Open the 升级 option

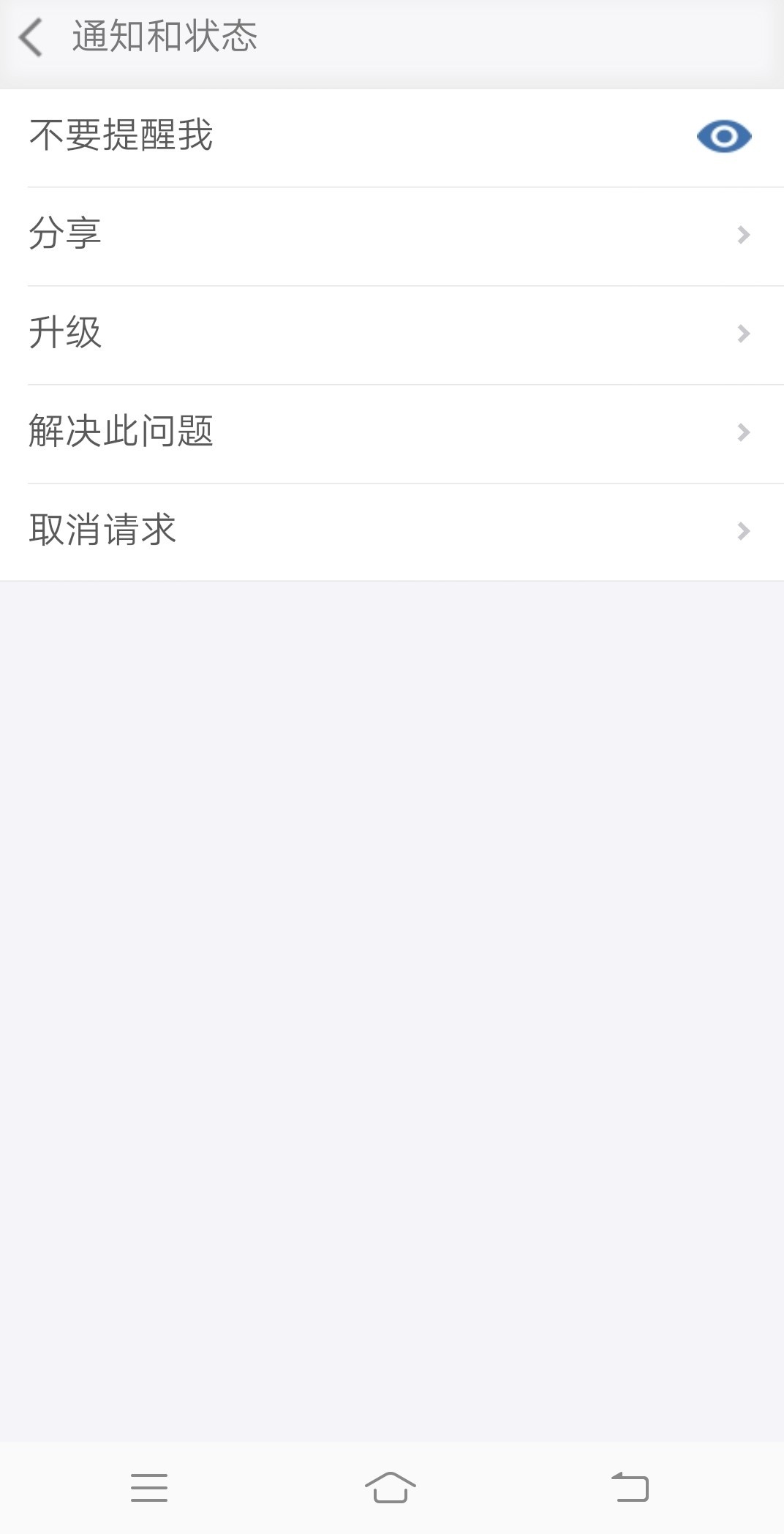392,334
